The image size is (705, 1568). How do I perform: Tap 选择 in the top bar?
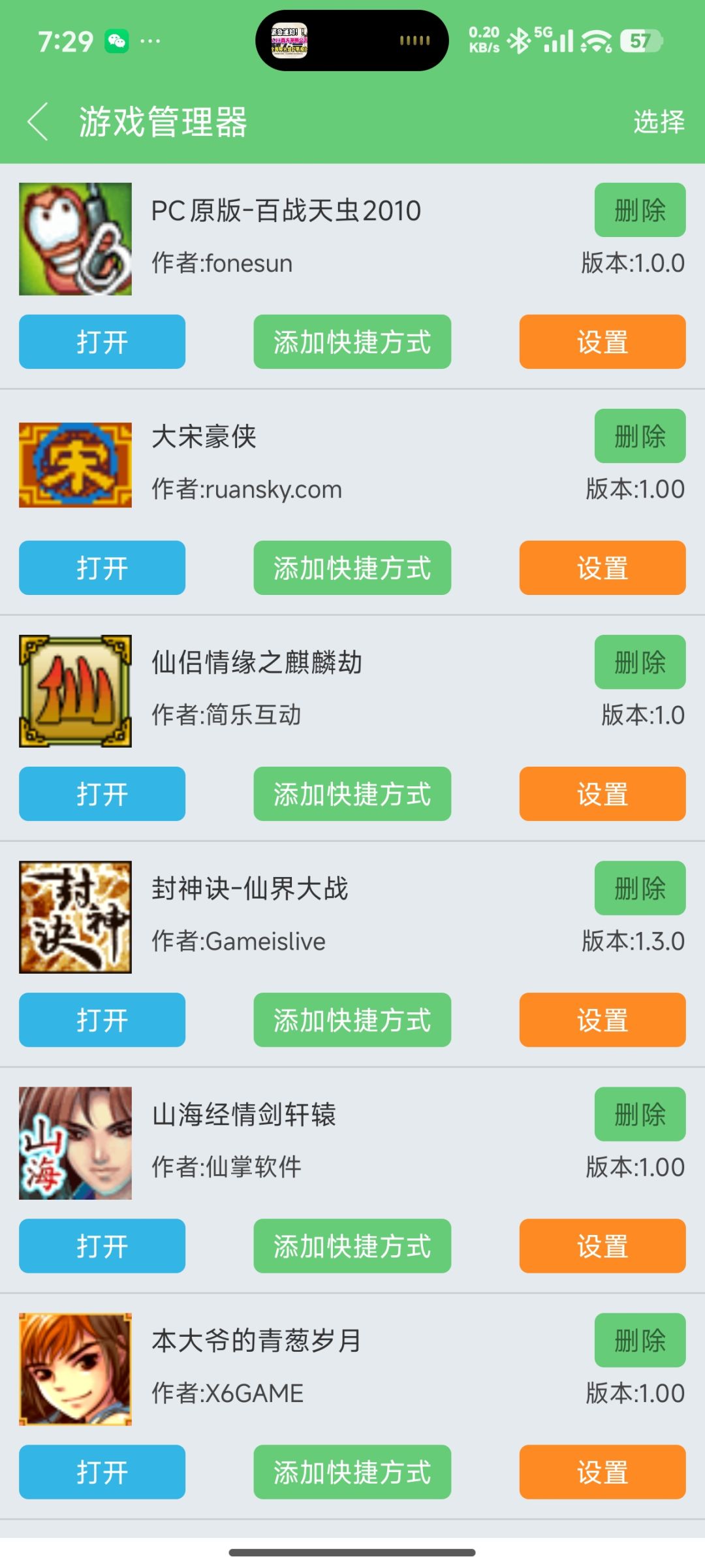pyautogui.click(x=658, y=121)
